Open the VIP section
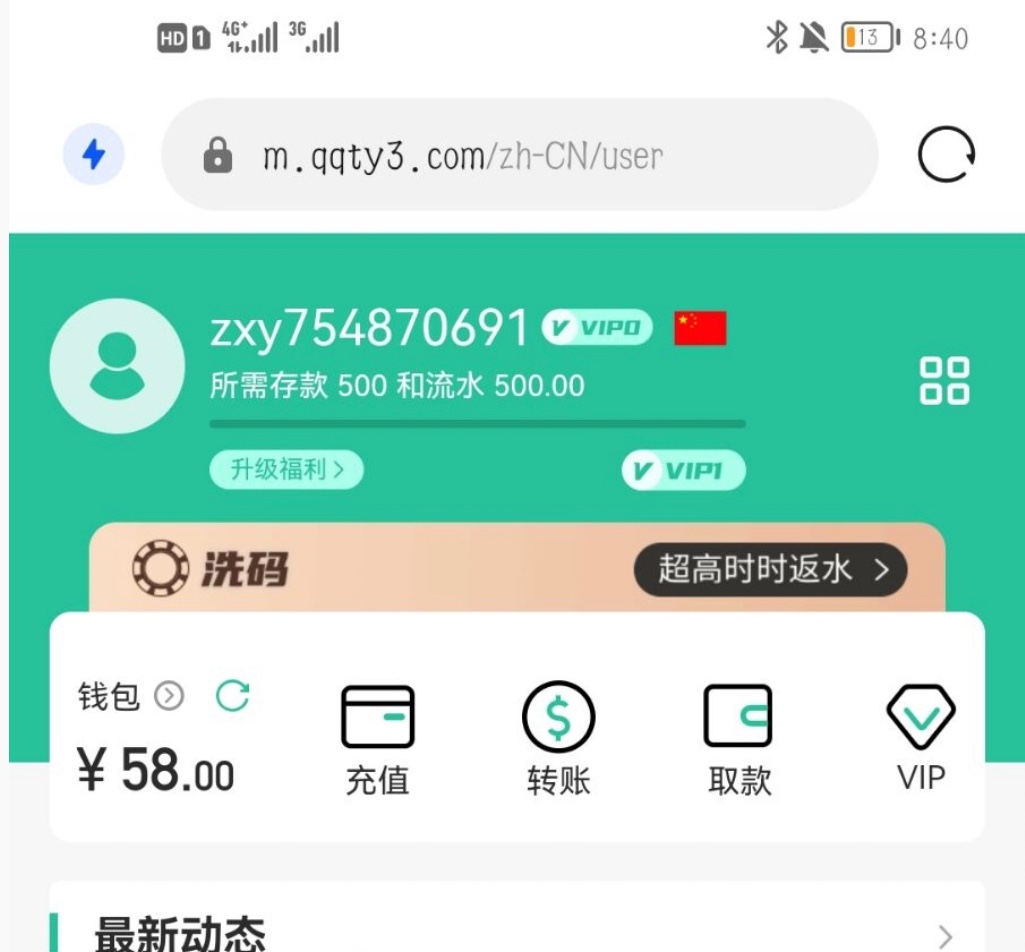The image size is (1025, 952). pyautogui.click(x=921, y=738)
